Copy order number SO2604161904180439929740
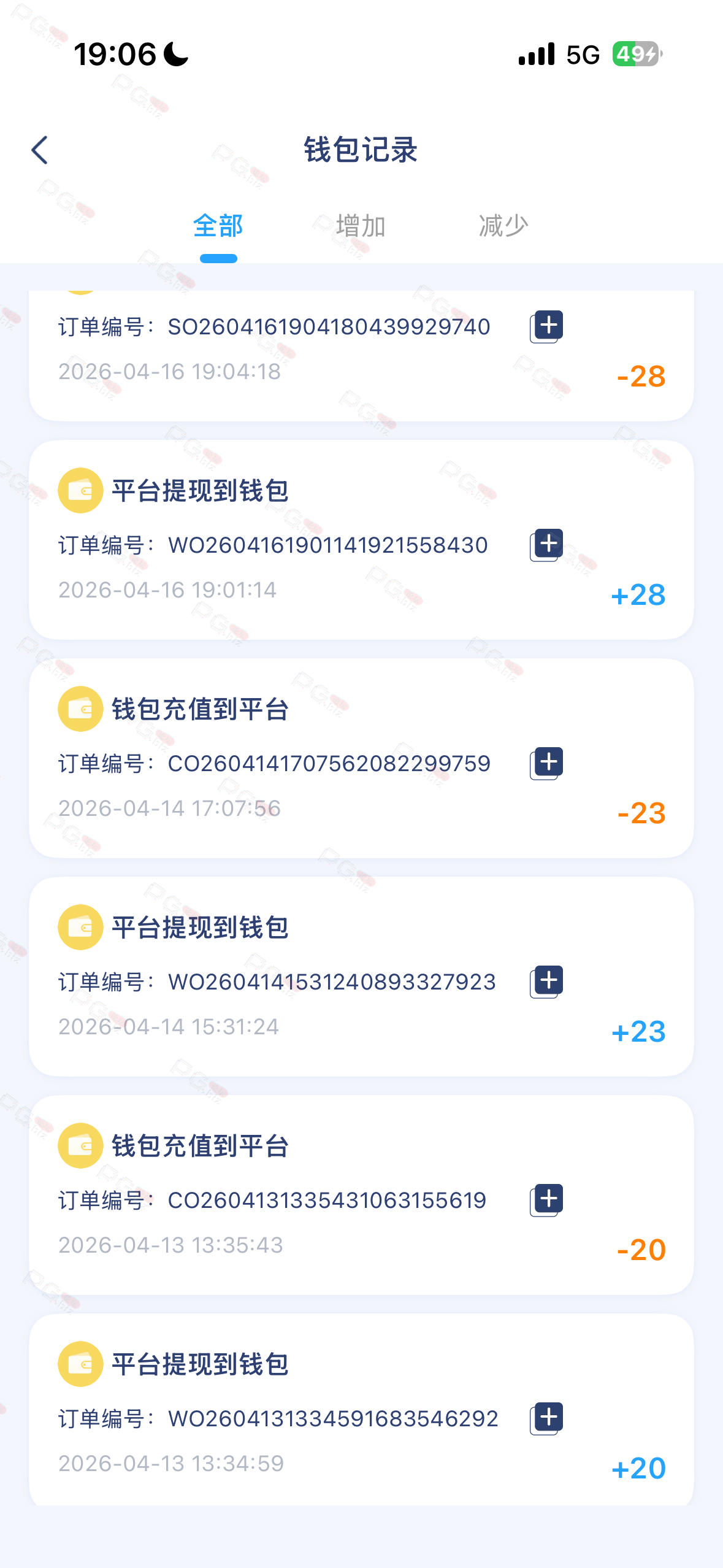 546,326
